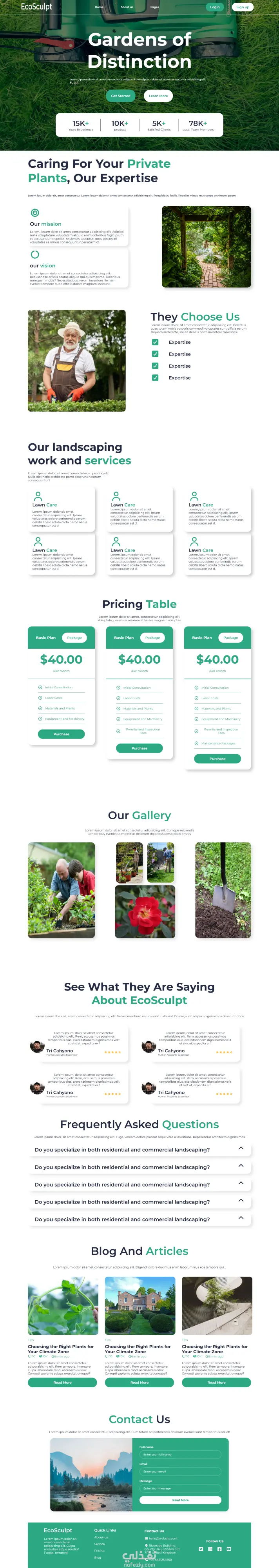The height and width of the screenshot is (1568, 279).
Task: Tap the Learn More button
Action: point(158,96)
